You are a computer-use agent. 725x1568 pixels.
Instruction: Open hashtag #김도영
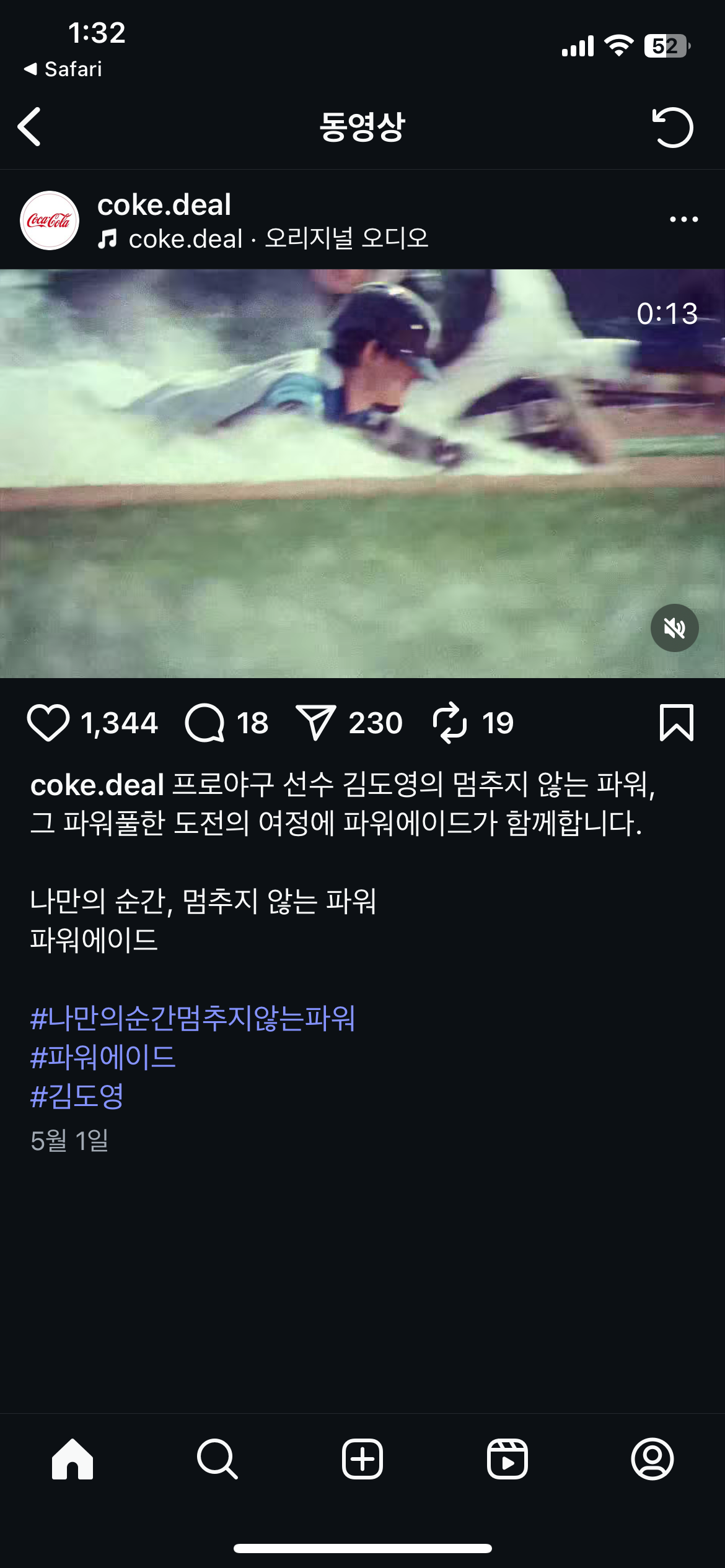point(77,1097)
